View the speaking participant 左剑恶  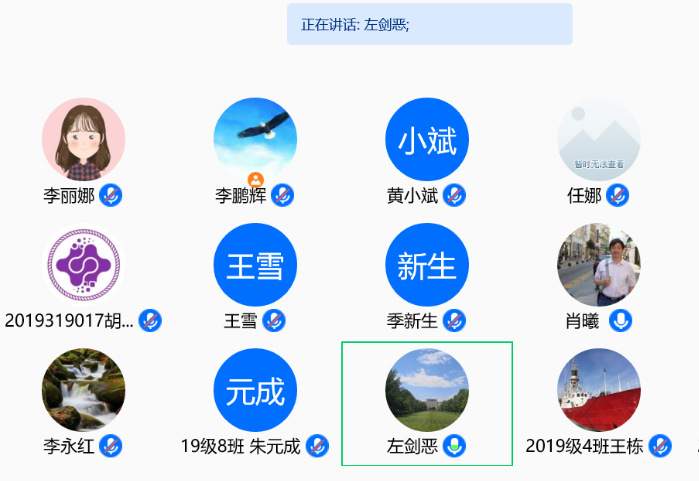(x=427, y=390)
